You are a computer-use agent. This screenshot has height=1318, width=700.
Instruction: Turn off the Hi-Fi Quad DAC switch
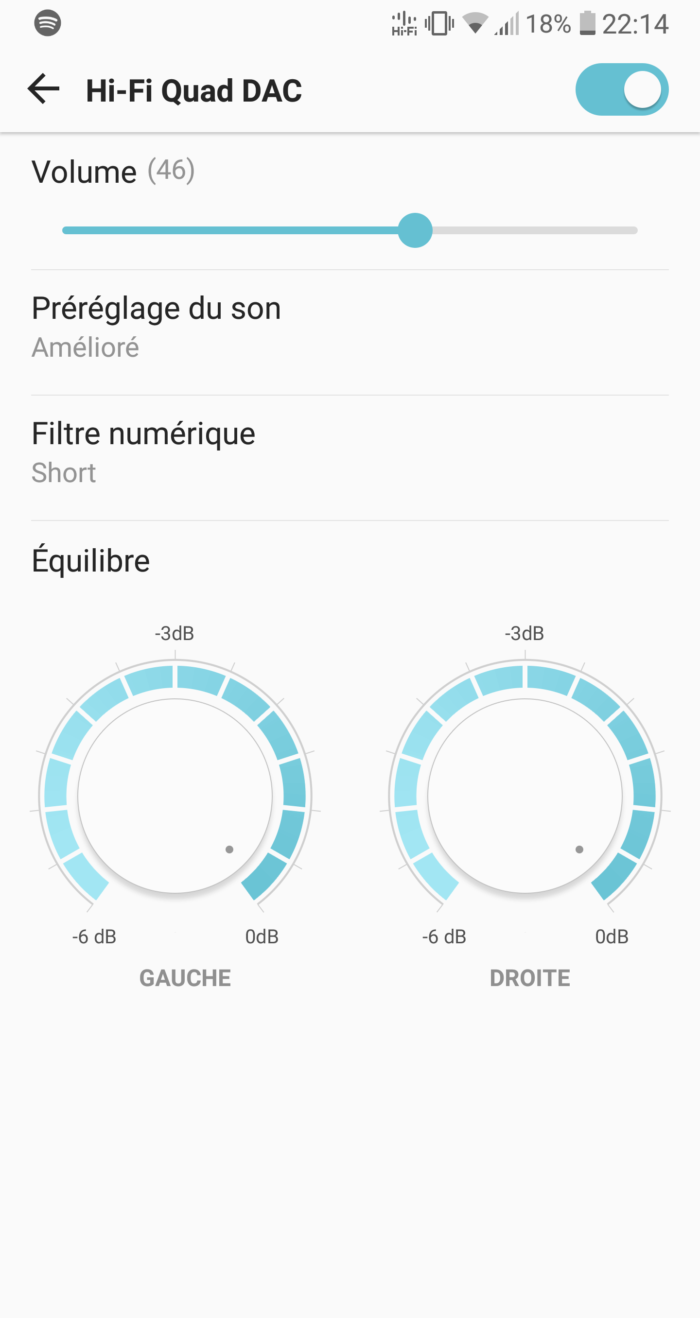coord(621,90)
